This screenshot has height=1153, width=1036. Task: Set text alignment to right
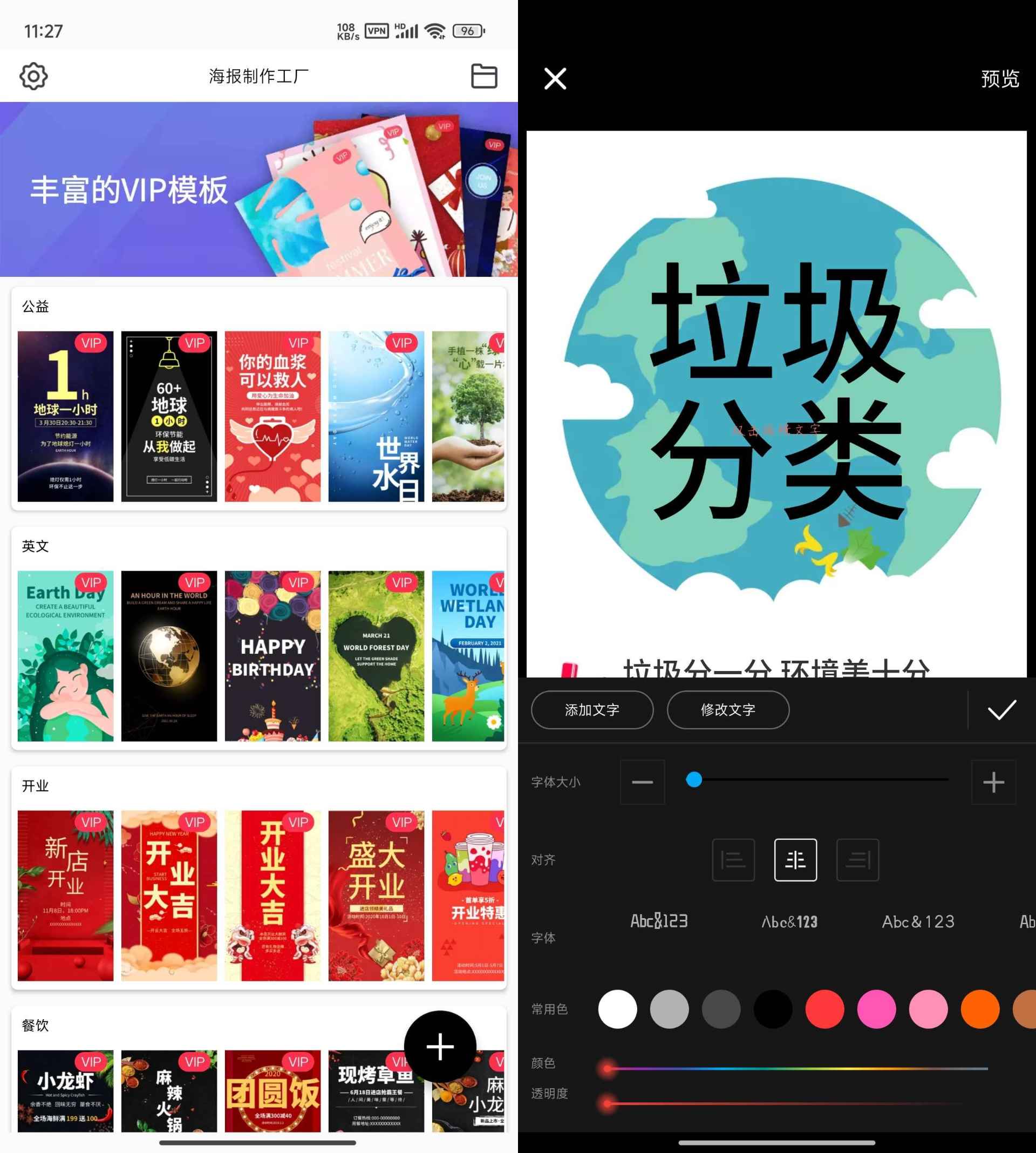(x=857, y=860)
